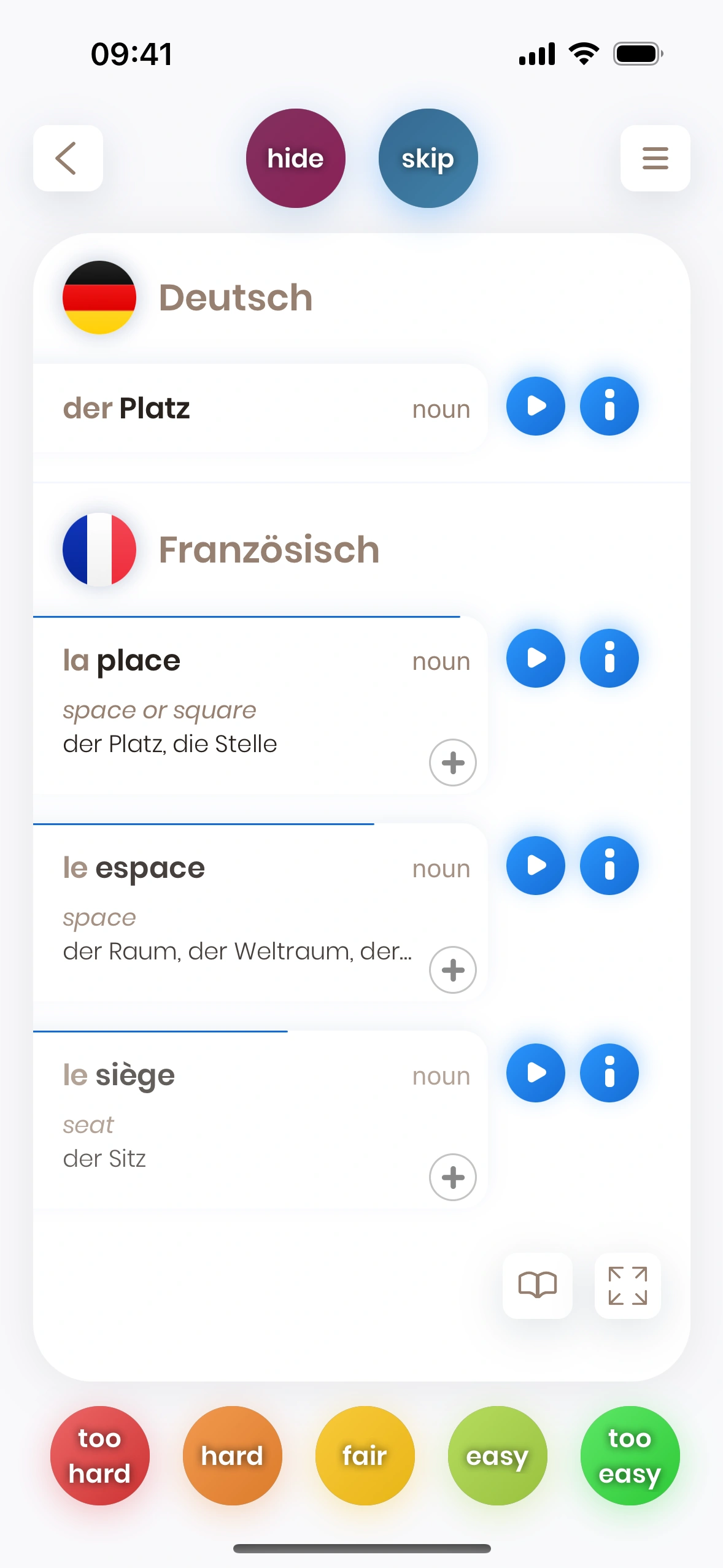Play pronunciation of le espace

coord(535,866)
